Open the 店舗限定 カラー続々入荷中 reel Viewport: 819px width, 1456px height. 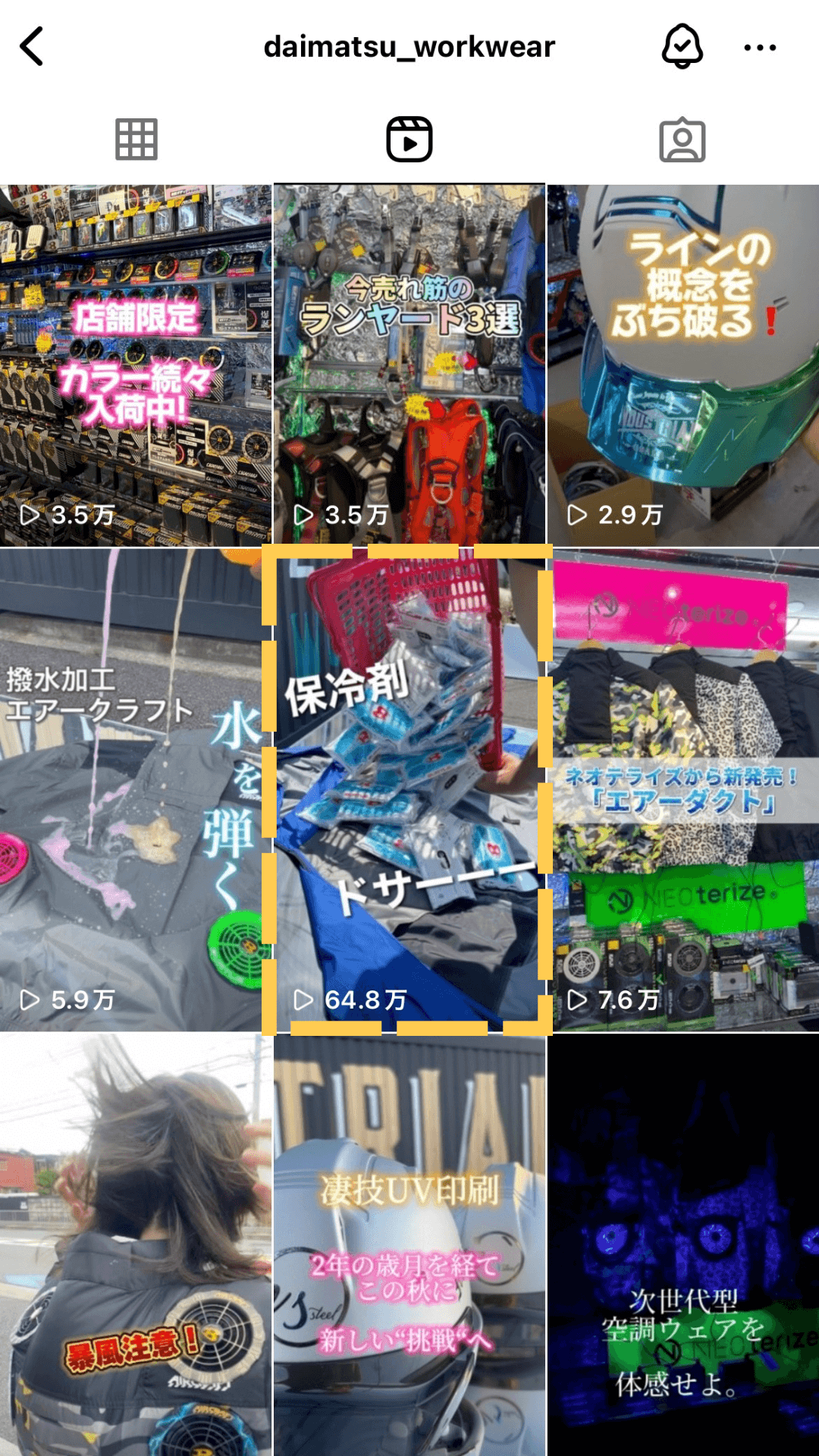coord(136,365)
